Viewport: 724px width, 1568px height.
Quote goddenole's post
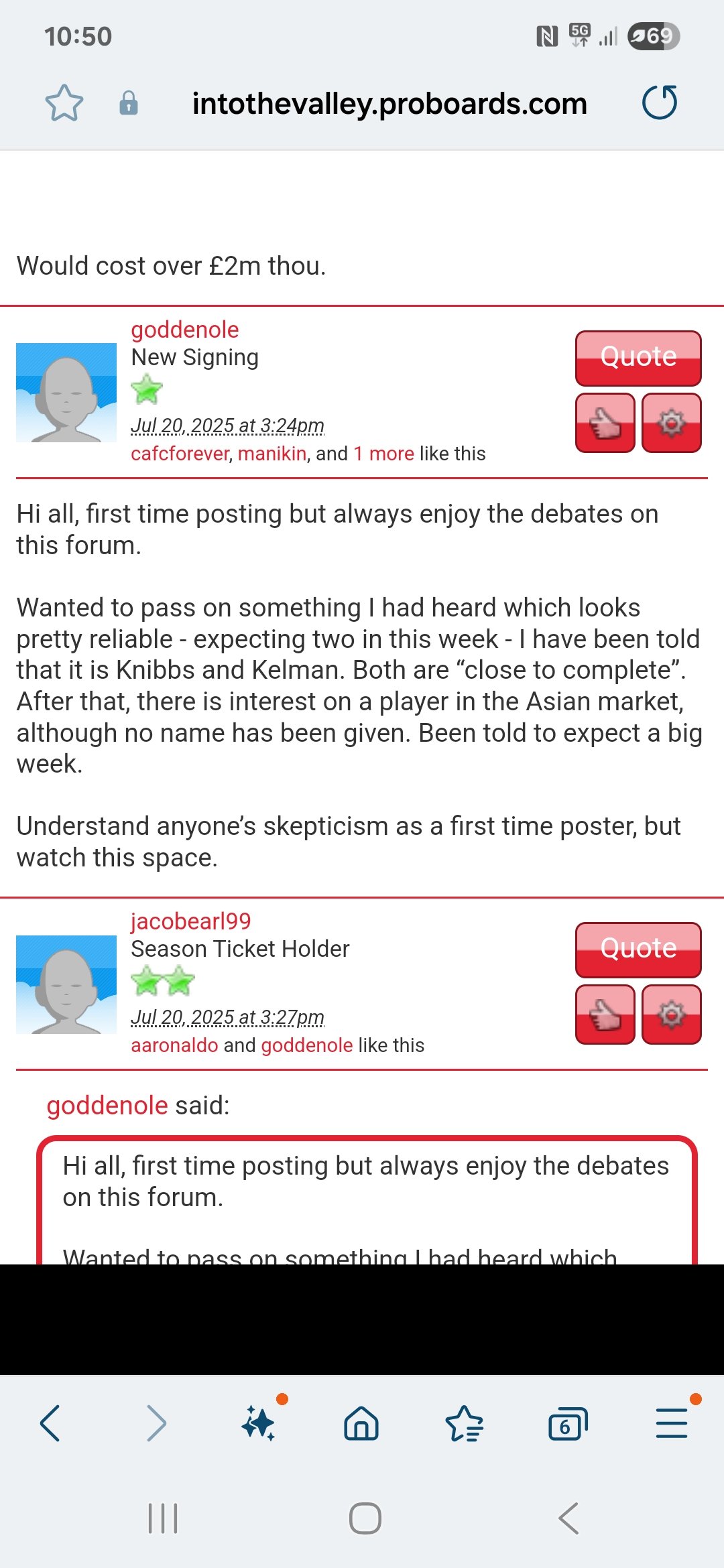point(638,357)
